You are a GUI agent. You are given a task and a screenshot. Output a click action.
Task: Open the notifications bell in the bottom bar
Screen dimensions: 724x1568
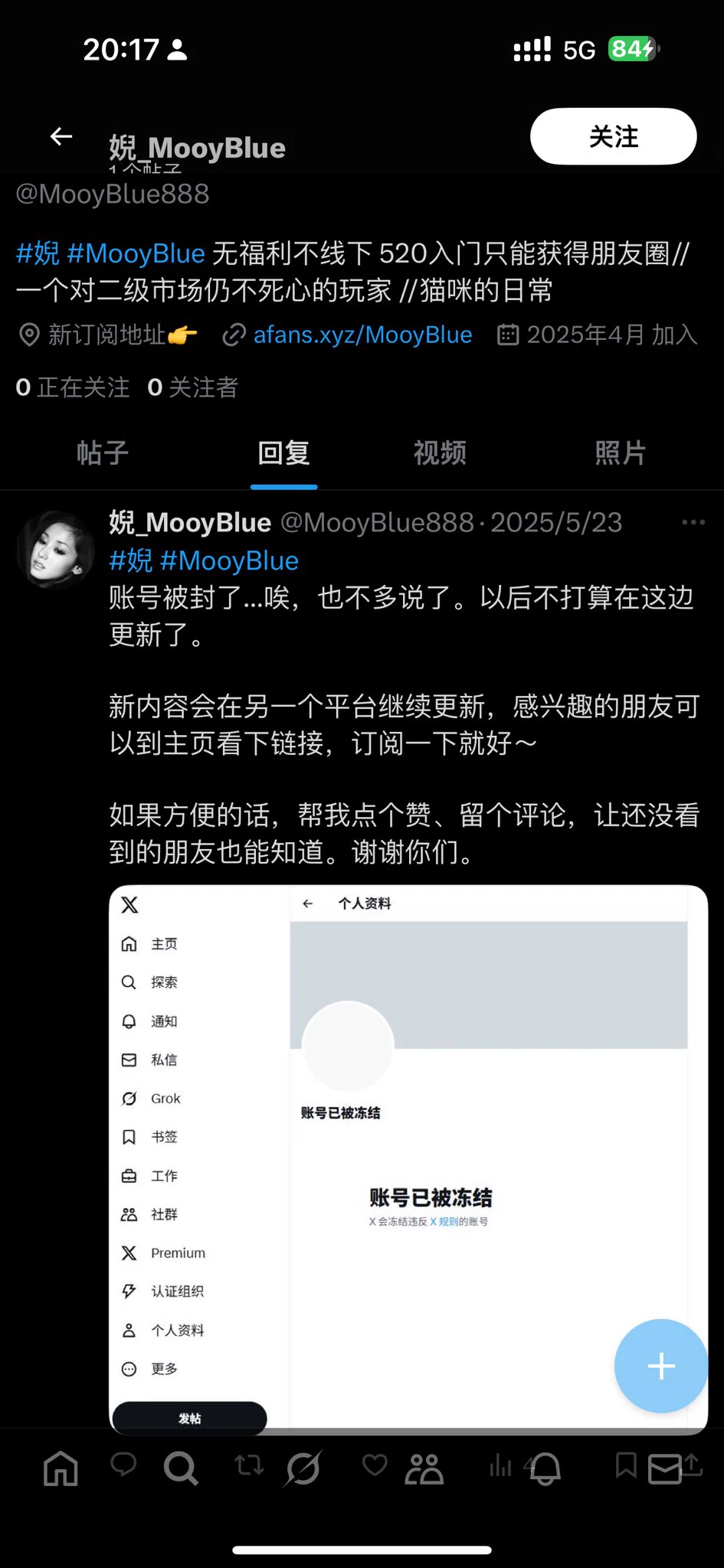(545, 1468)
